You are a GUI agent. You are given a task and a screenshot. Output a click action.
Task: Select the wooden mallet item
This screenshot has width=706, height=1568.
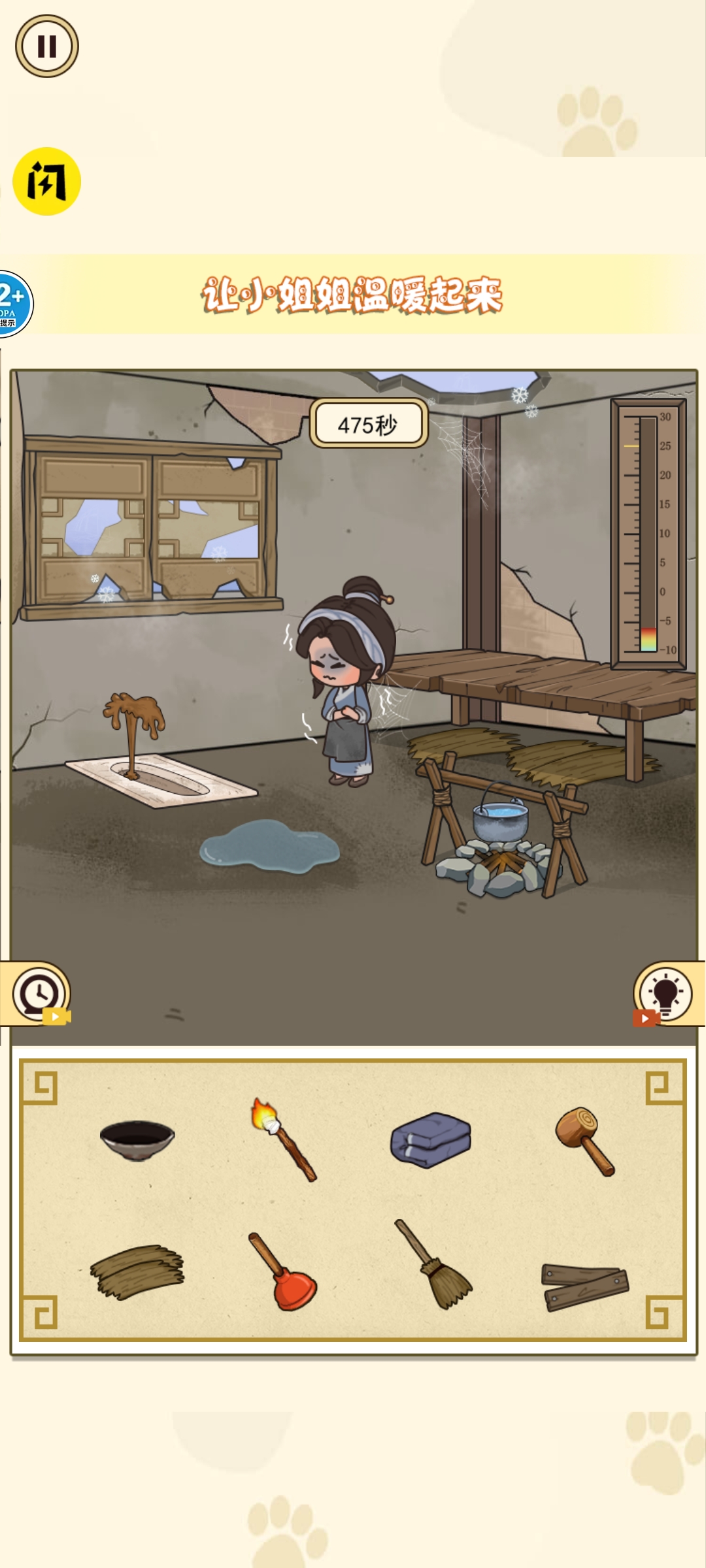pos(584,1140)
